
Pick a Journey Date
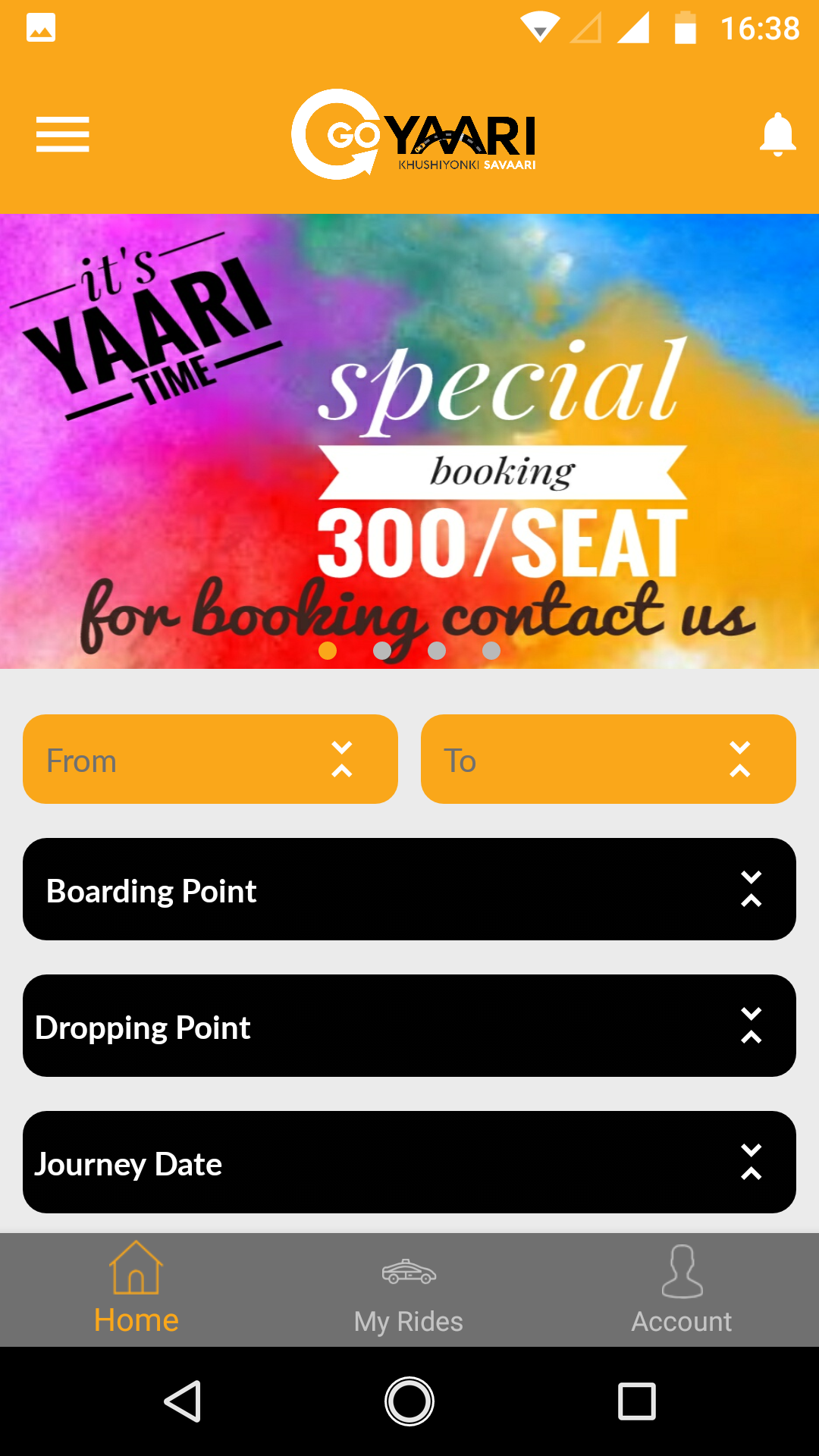pos(409,1163)
